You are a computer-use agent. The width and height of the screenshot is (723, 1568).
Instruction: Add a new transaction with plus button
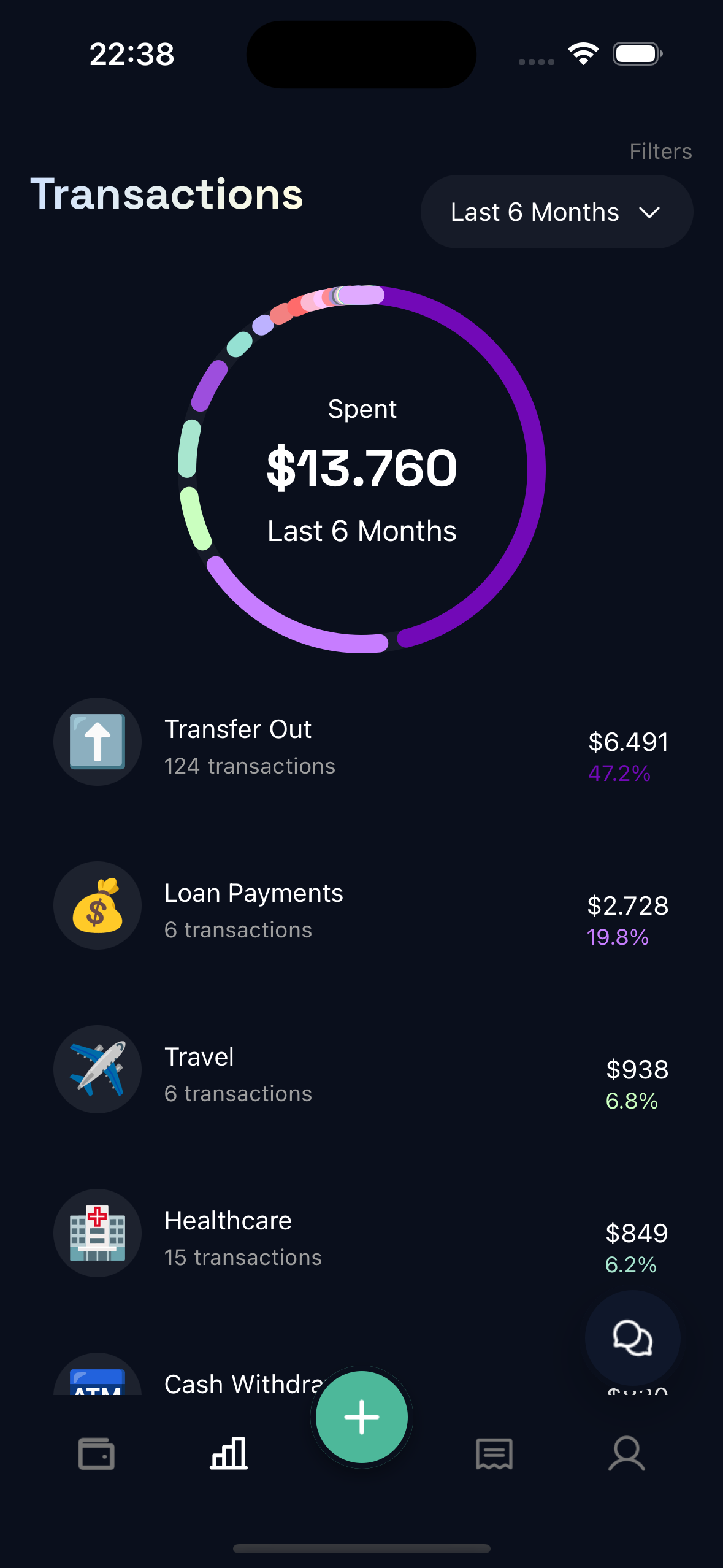[361, 1417]
